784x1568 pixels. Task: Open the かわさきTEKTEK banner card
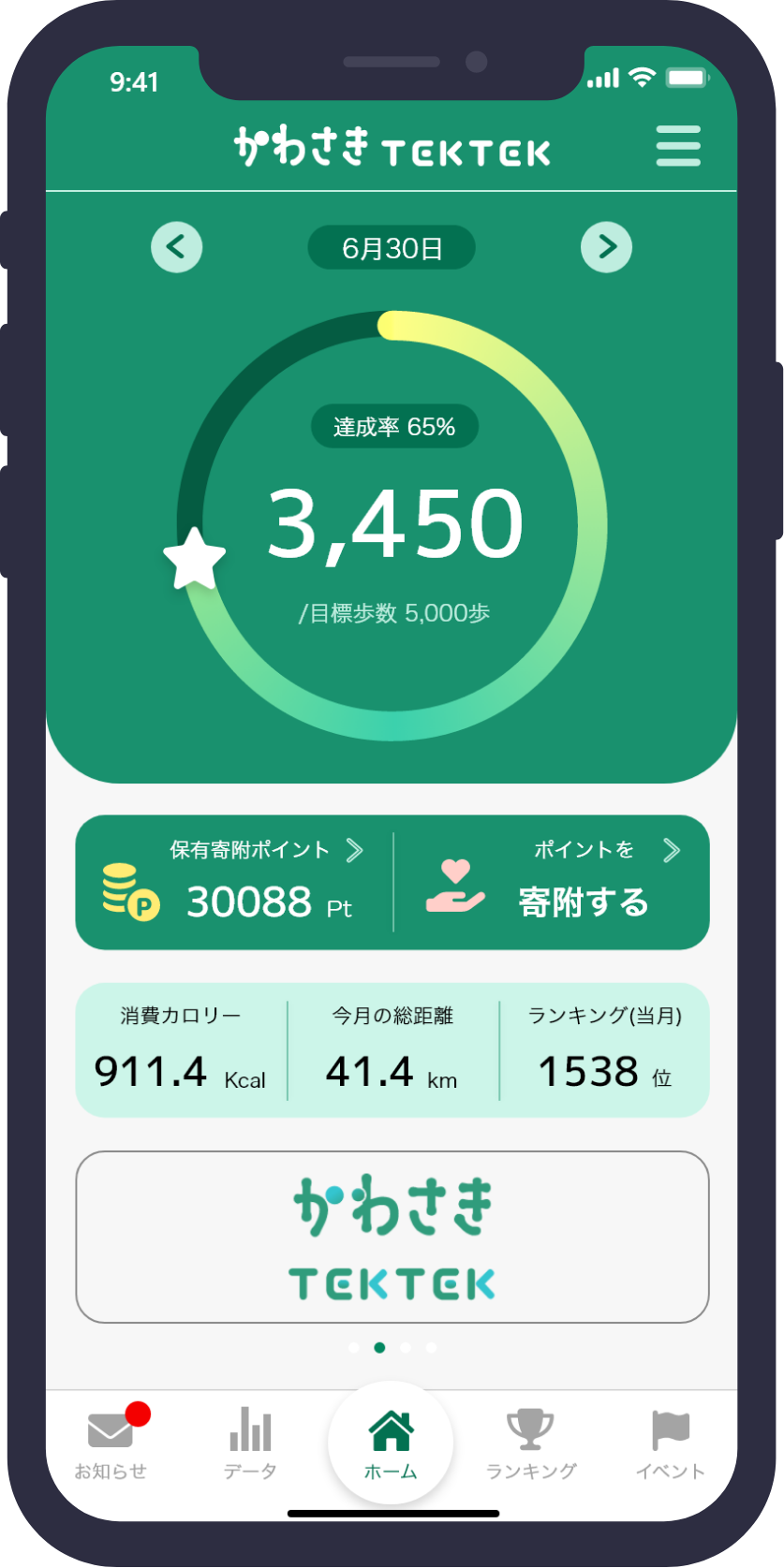click(x=392, y=1237)
